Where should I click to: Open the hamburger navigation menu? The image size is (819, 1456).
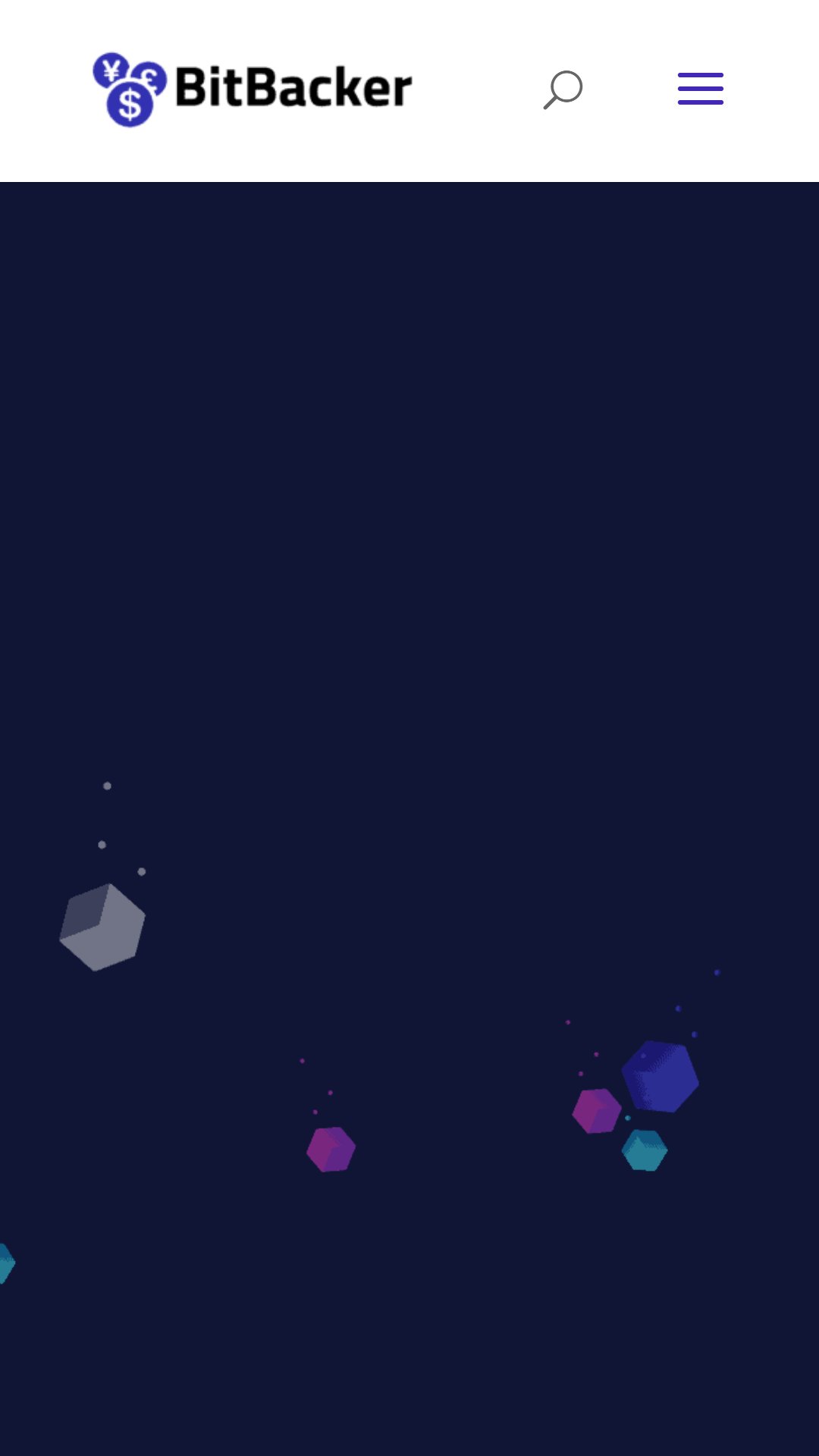point(701,89)
